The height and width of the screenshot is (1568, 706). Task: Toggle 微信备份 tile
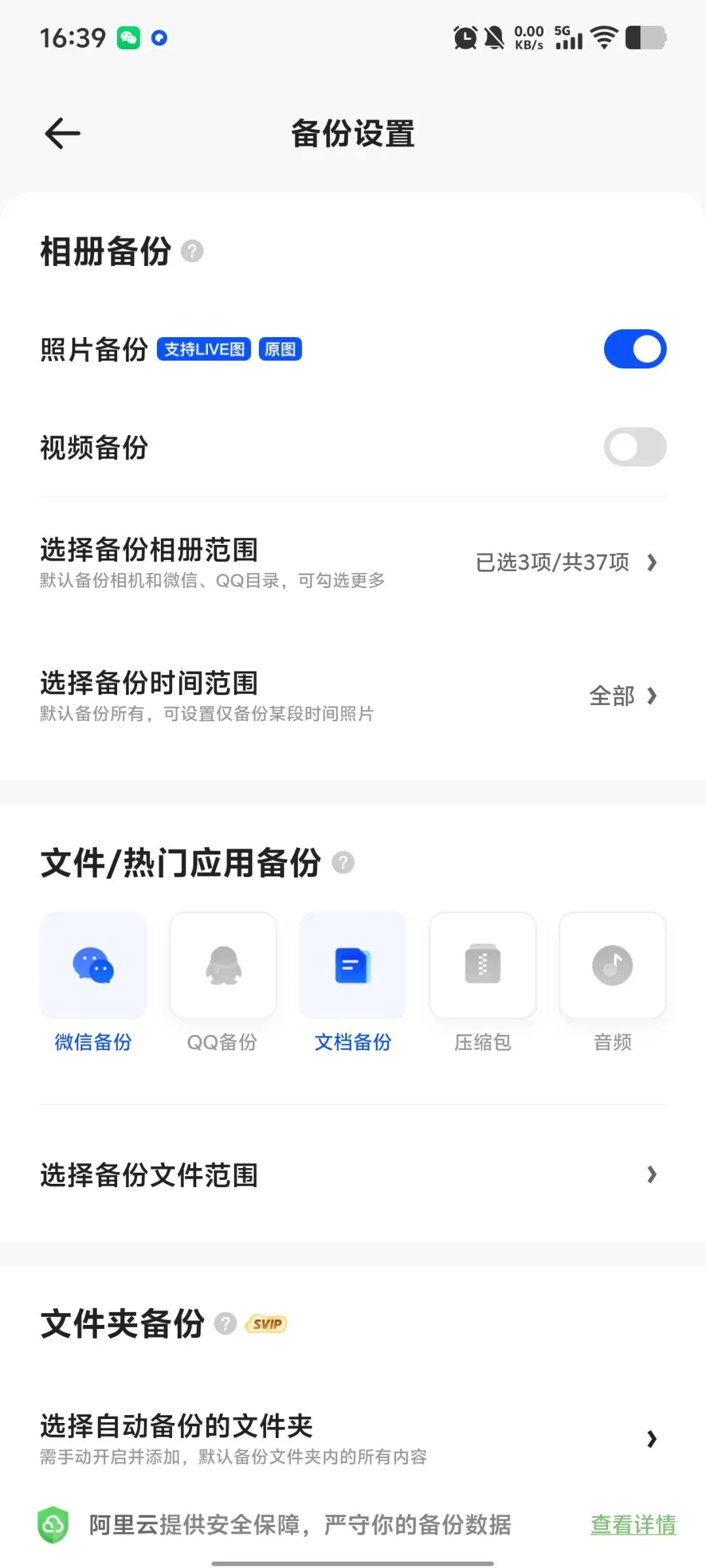point(93,966)
